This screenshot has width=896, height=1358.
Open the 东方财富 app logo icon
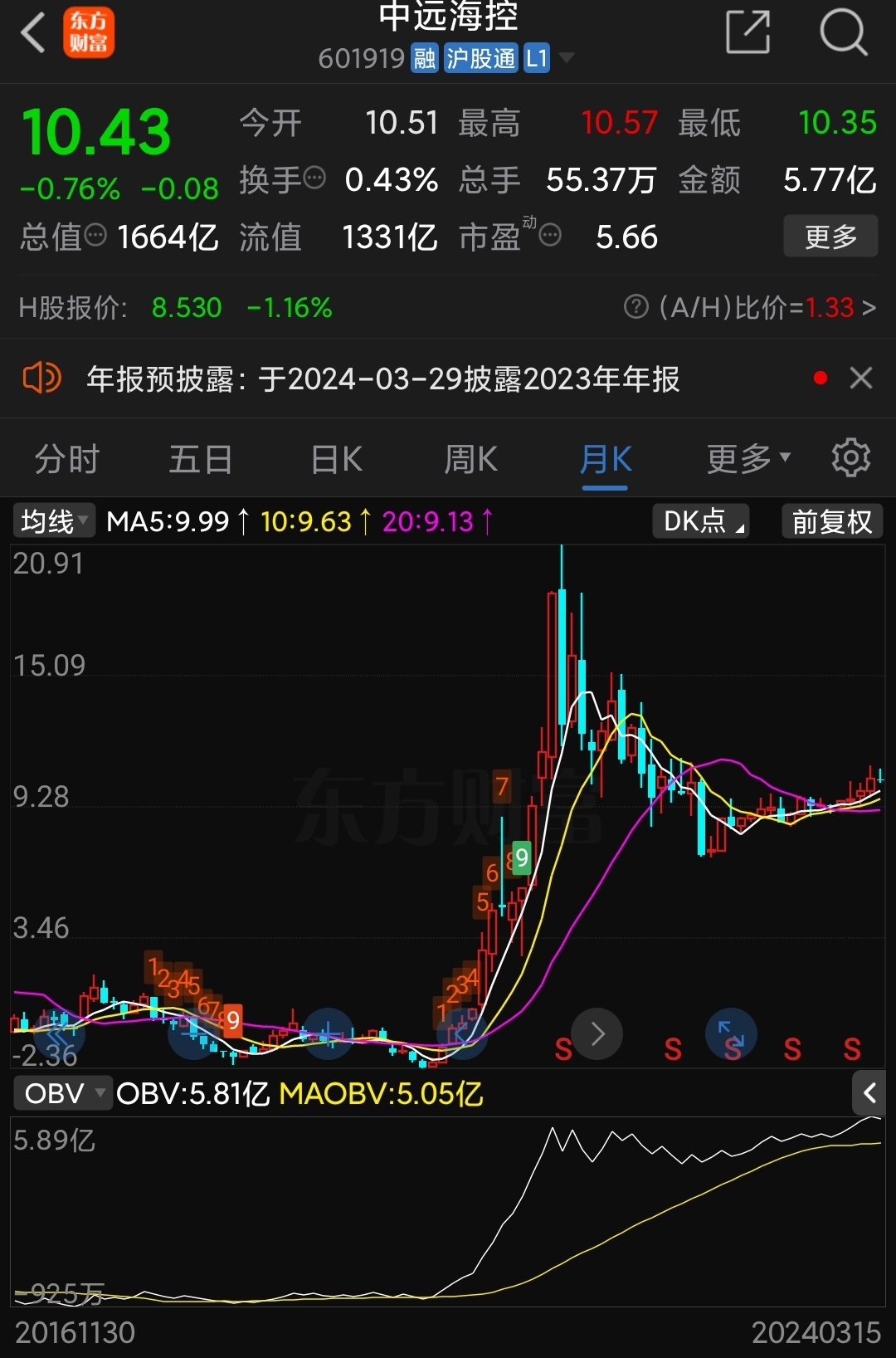coord(89,32)
